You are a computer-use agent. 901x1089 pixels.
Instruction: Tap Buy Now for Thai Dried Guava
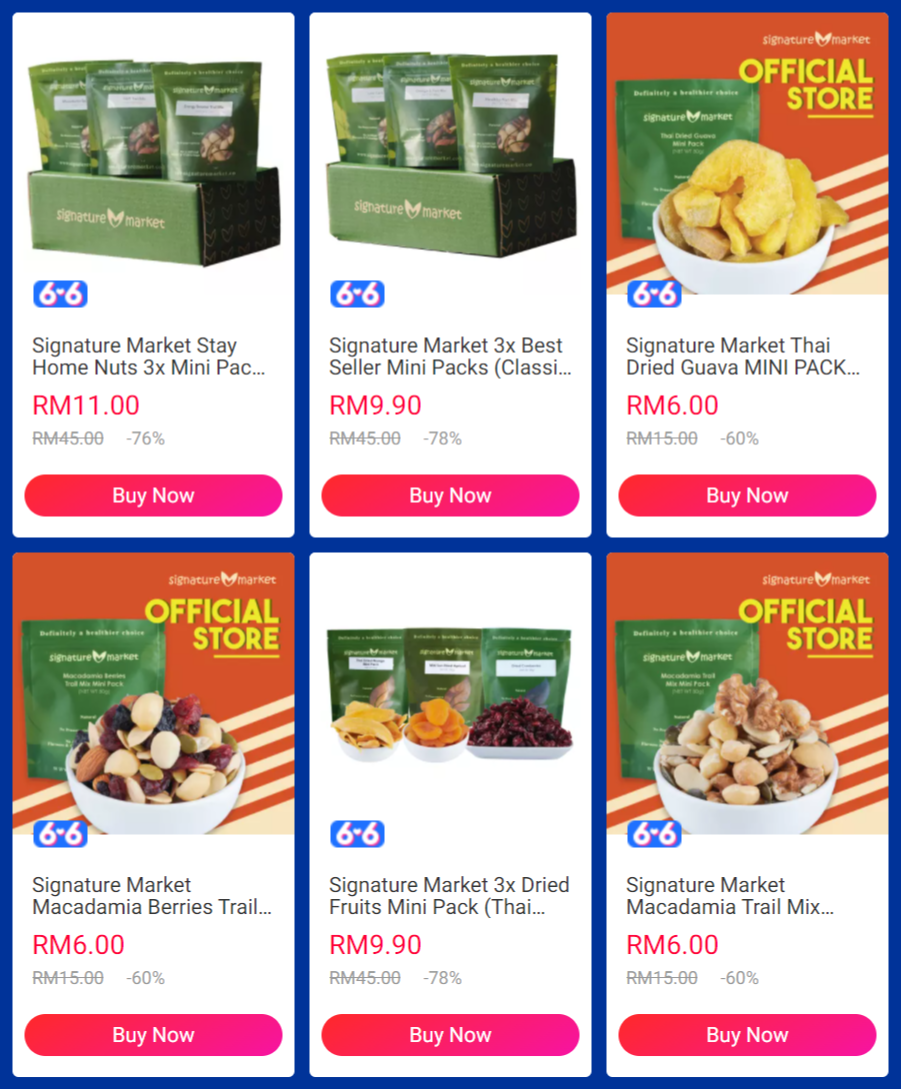[747, 496]
